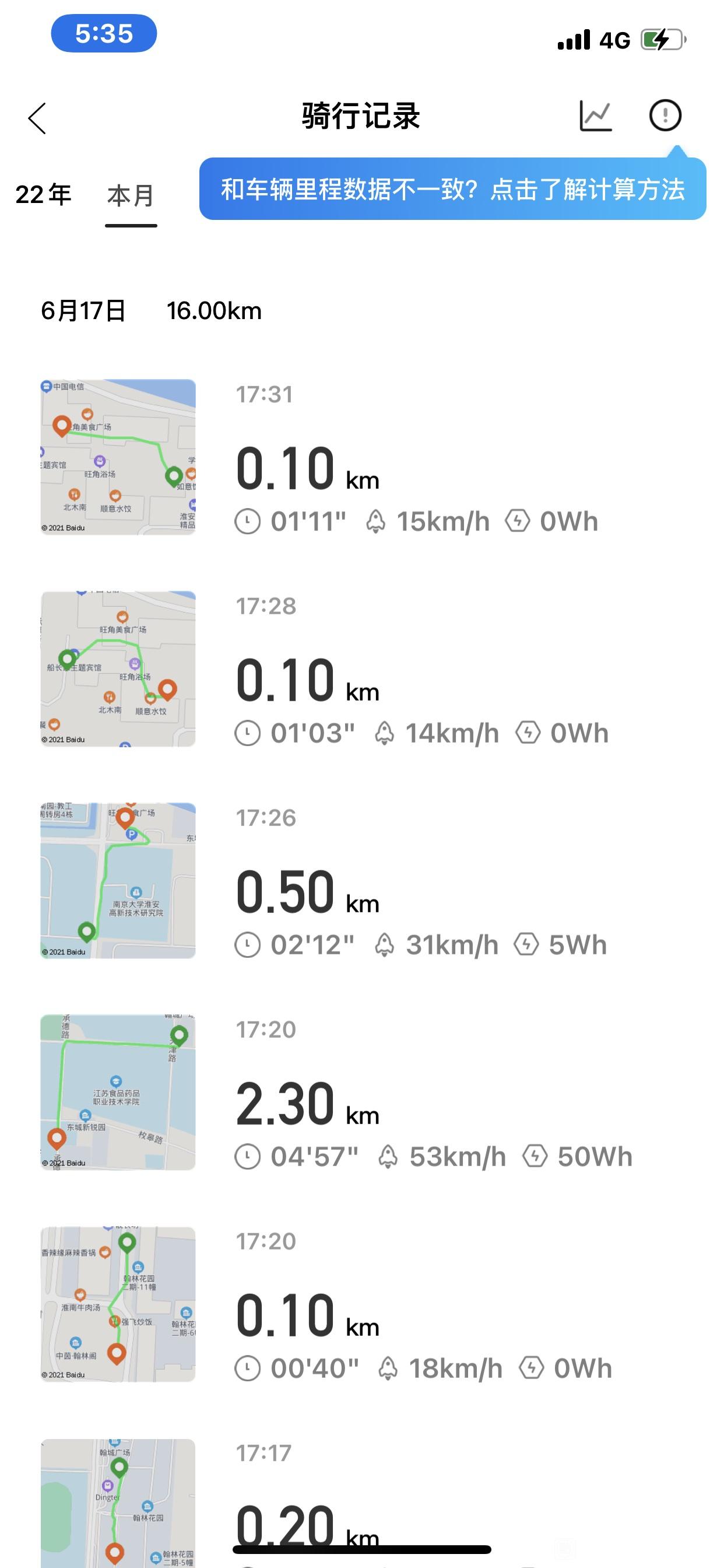The height and width of the screenshot is (1568, 724).
Task: Go back from the riding records page
Action: tap(37, 117)
